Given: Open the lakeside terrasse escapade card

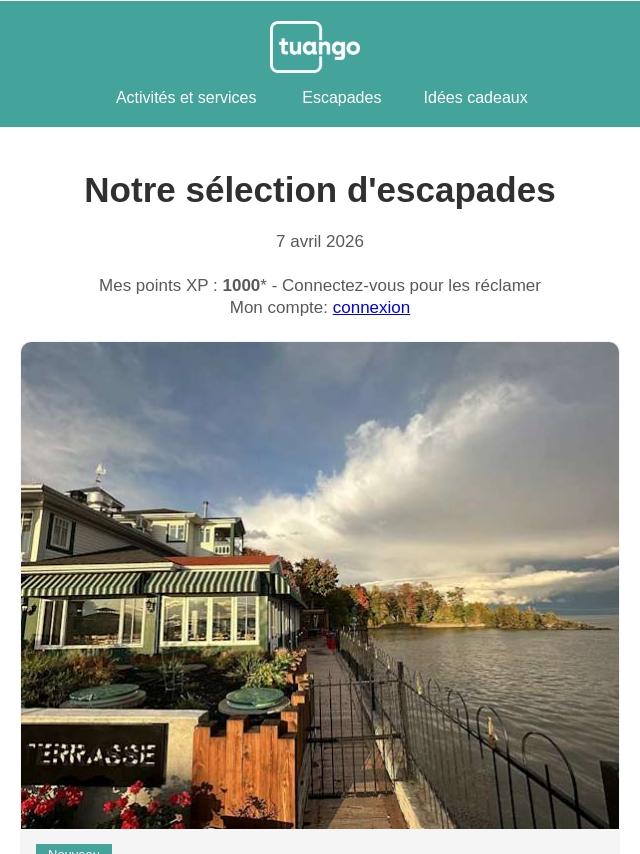Looking at the screenshot, I should [320, 585].
